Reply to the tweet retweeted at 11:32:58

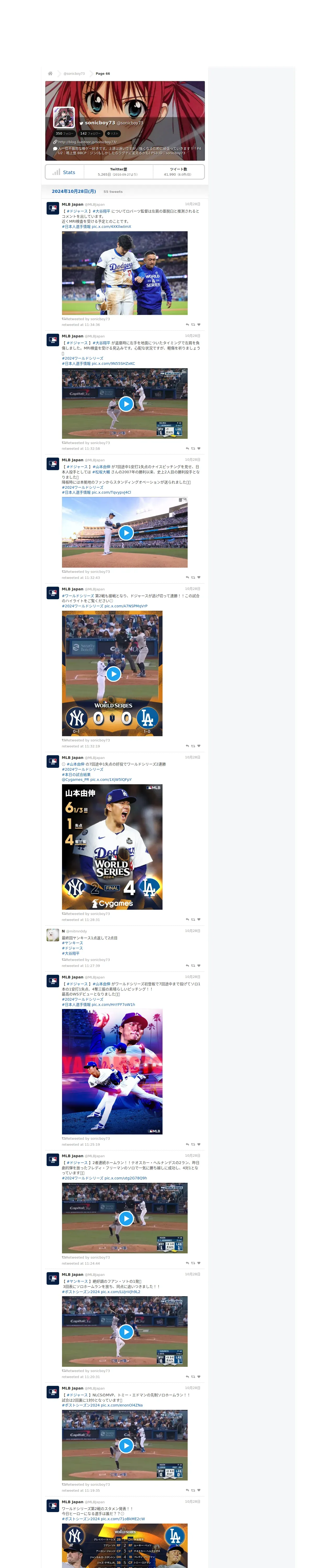(x=187, y=449)
